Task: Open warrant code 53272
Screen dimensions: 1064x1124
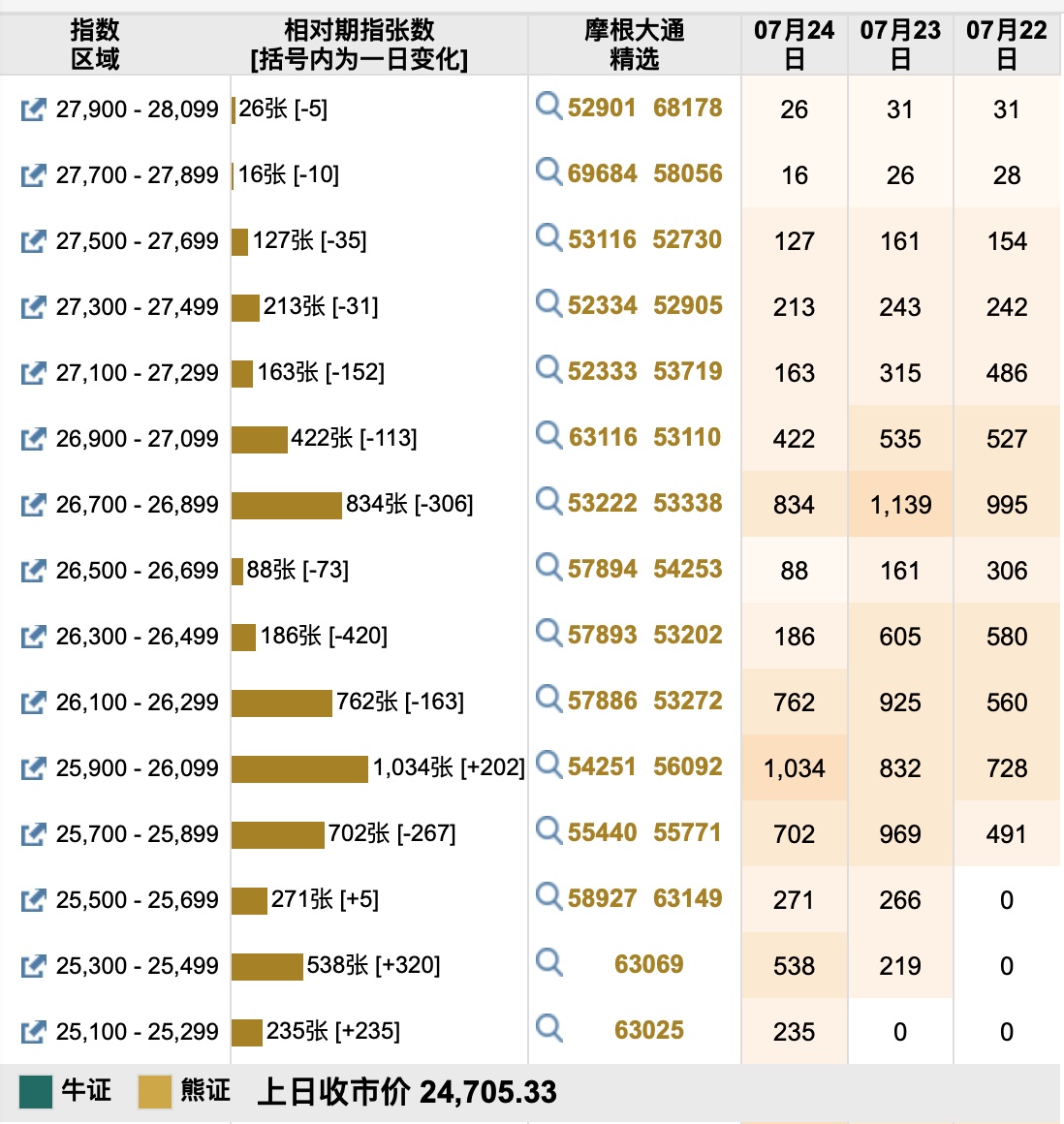Action: (x=687, y=701)
